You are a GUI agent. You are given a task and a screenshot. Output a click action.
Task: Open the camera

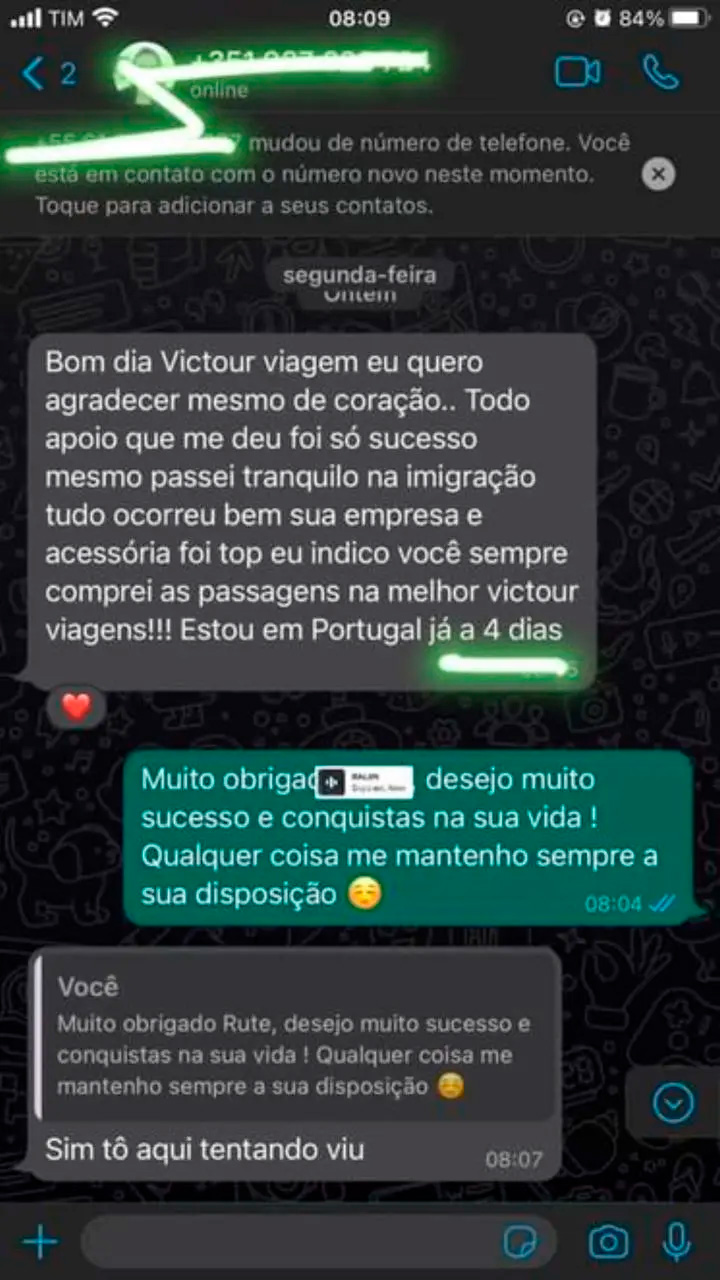tap(608, 1243)
